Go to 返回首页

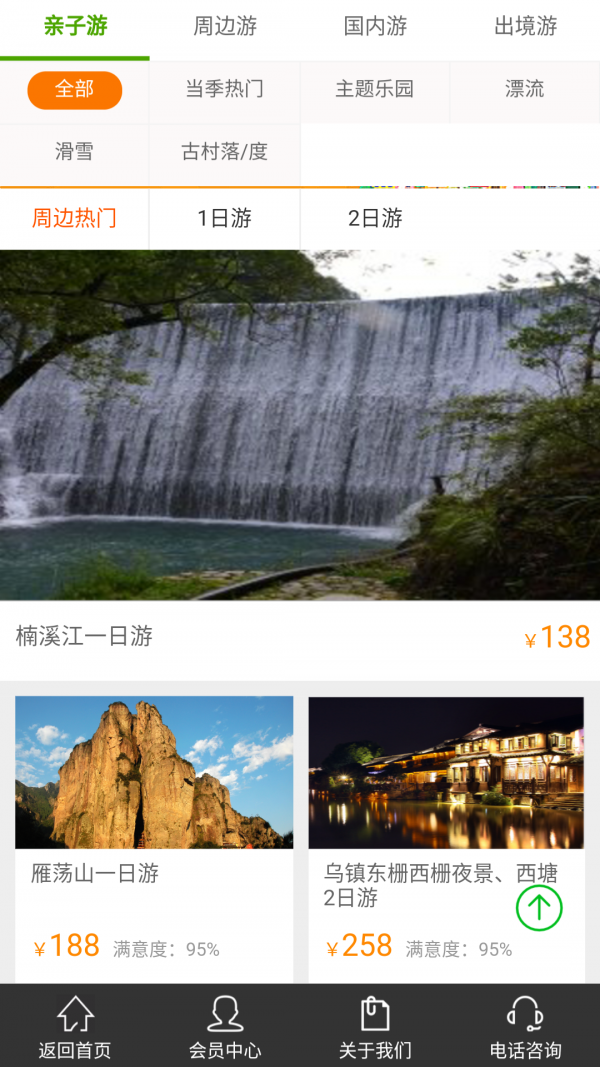(75, 1026)
